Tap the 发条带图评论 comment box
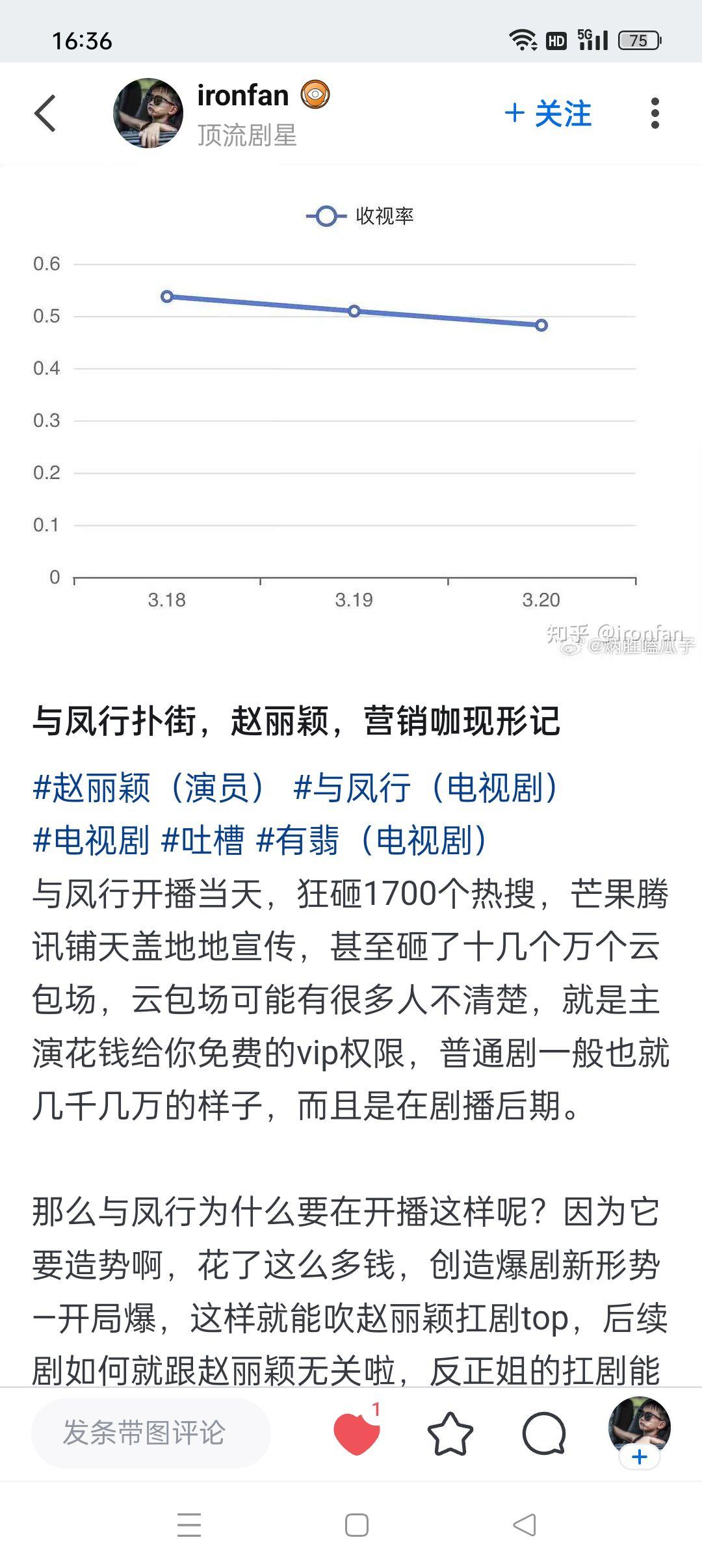Image resolution: width=702 pixels, height=1568 pixels. 151,1433
